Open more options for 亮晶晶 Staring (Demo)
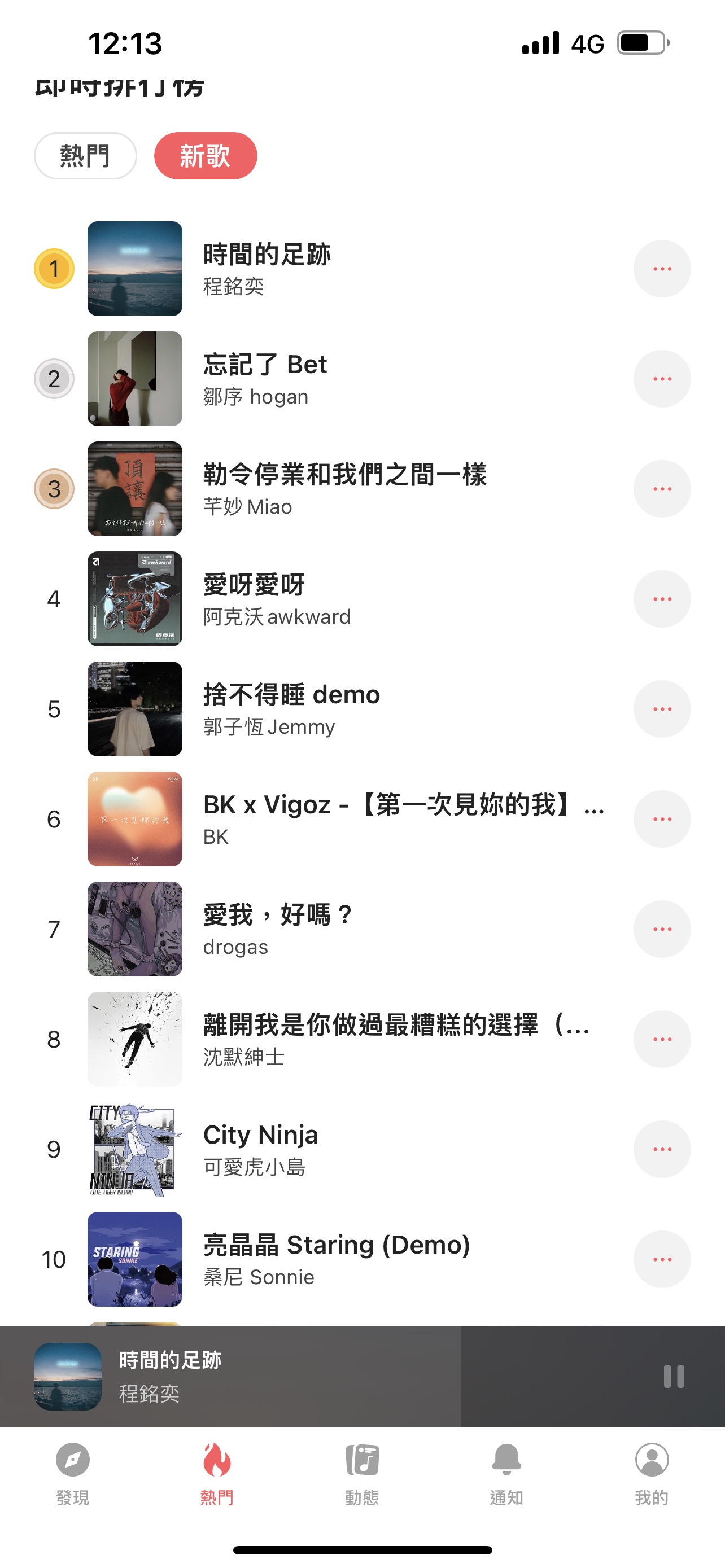 [x=662, y=1259]
